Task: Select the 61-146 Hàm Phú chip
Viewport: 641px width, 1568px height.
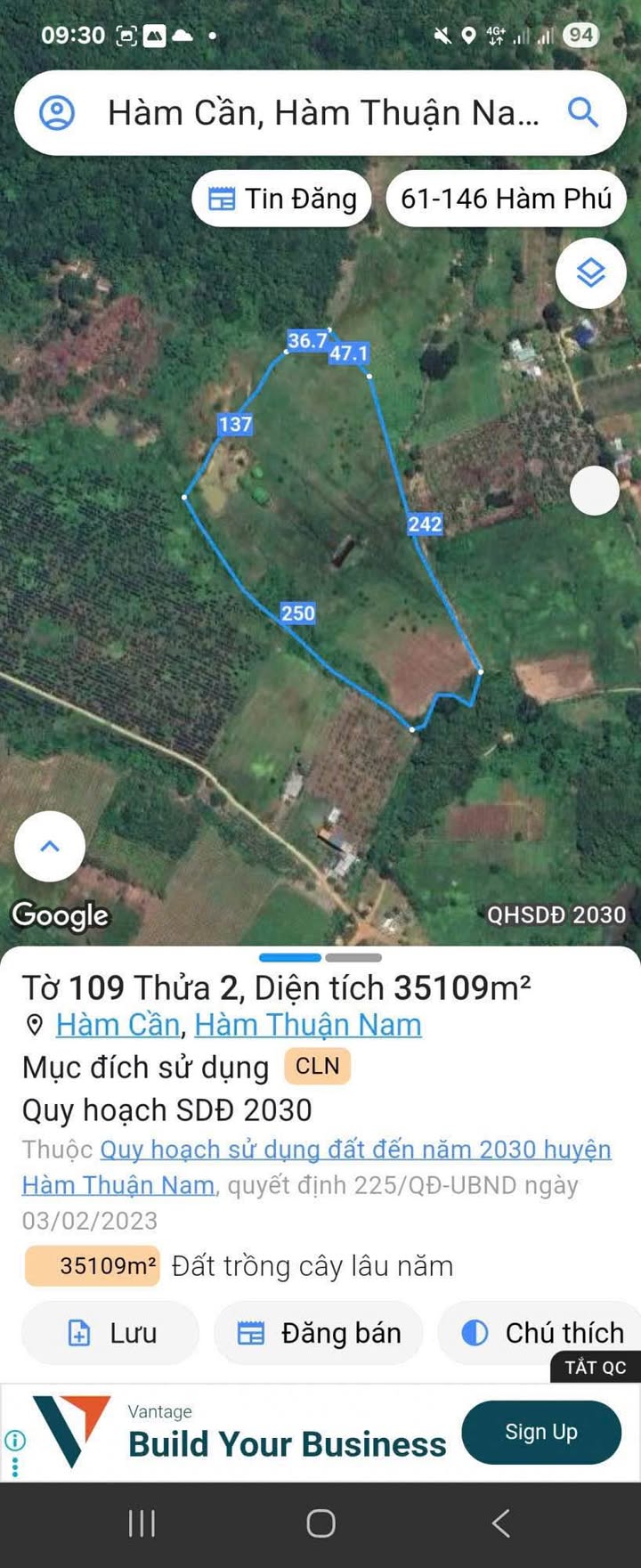Action: coord(506,199)
